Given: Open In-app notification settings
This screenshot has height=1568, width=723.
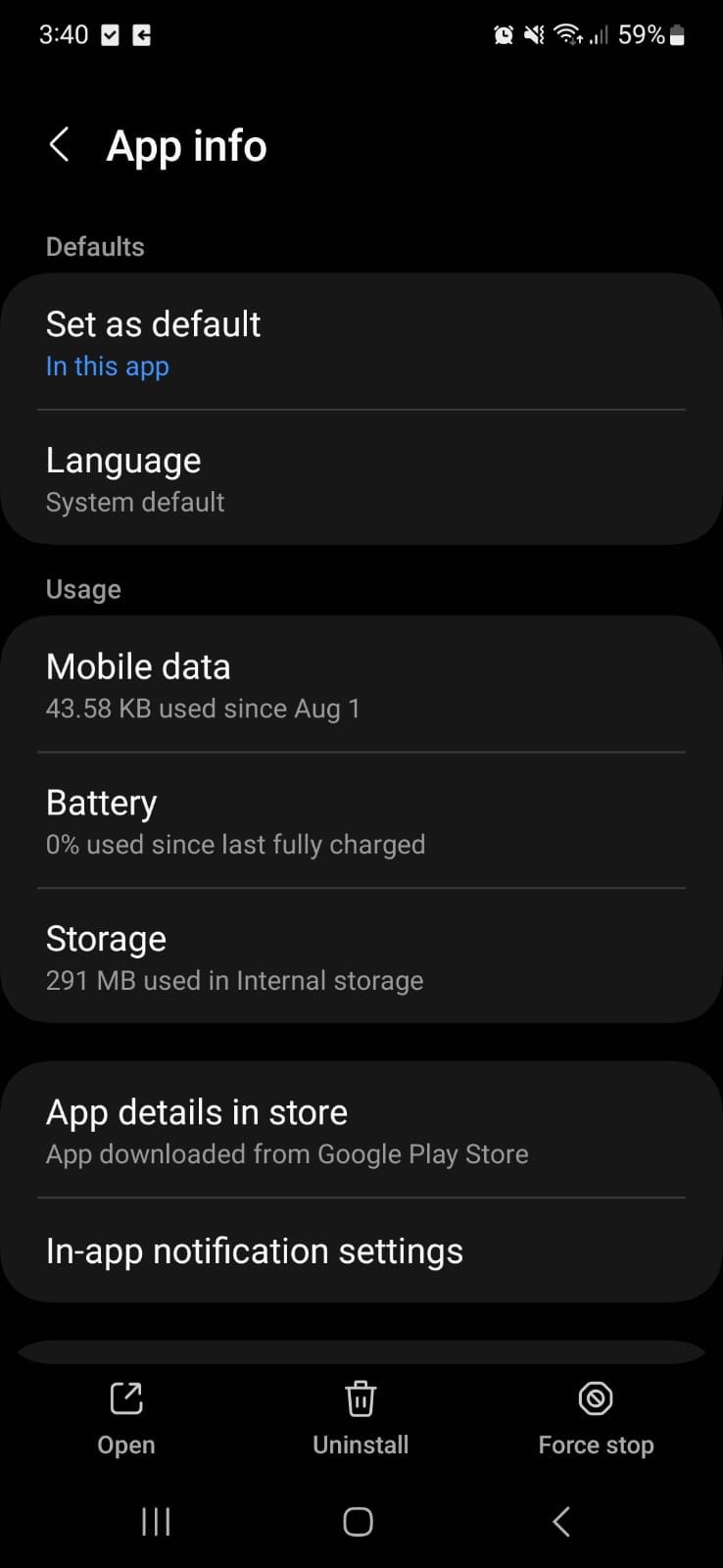Looking at the screenshot, I should pos(361,1251).
